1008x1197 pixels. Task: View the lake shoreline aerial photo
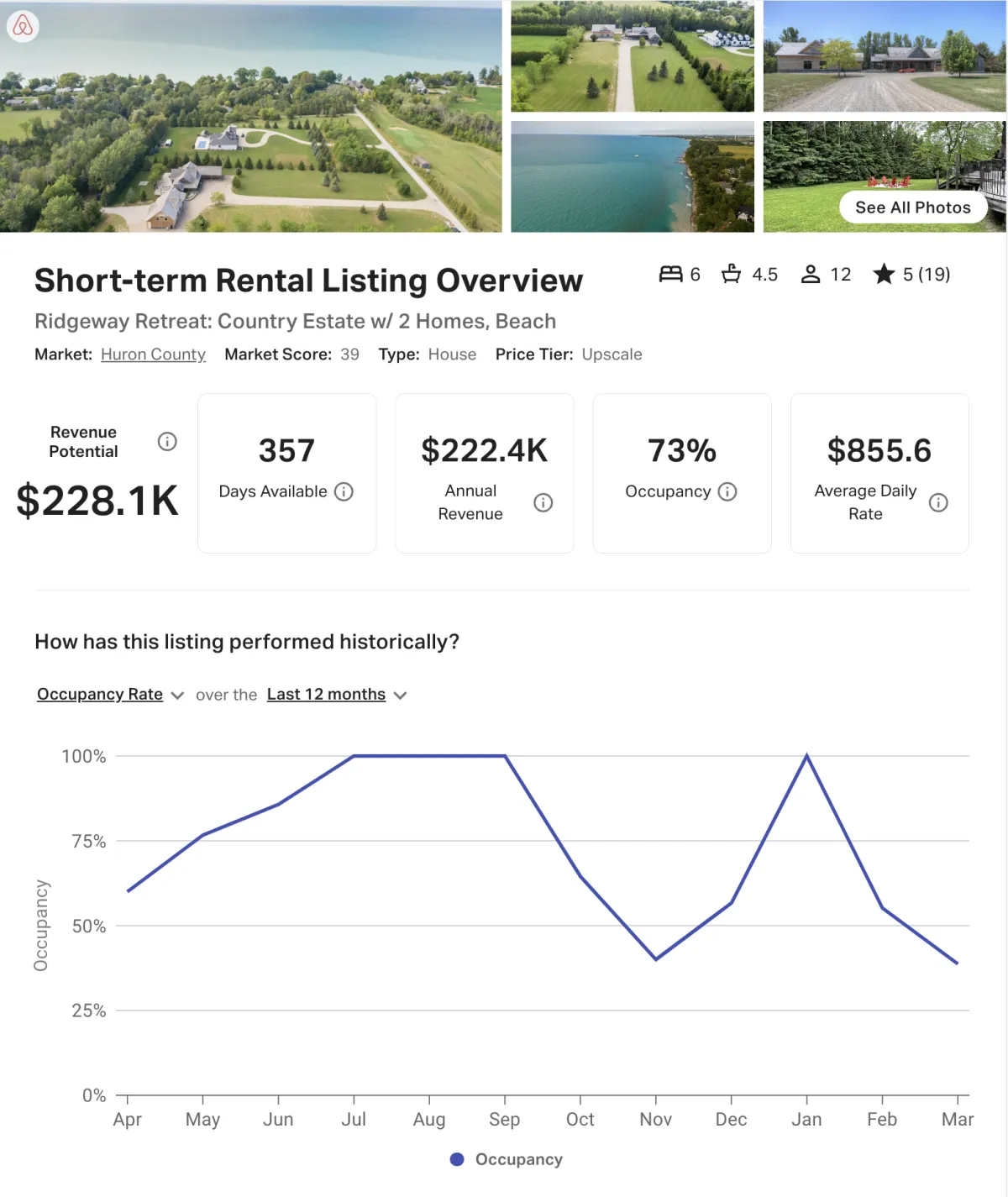[632, 176]
